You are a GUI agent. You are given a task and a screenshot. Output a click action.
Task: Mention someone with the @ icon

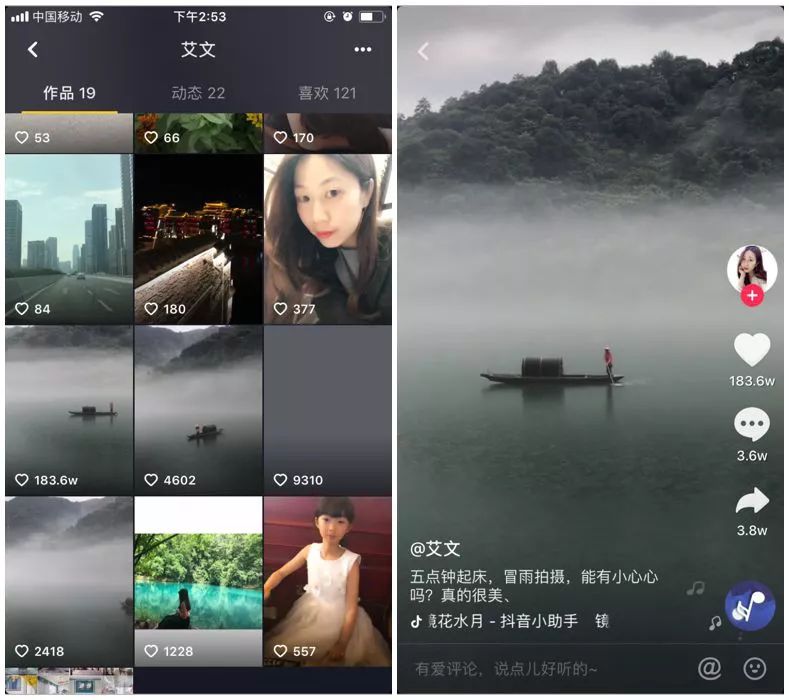(709, 668)
